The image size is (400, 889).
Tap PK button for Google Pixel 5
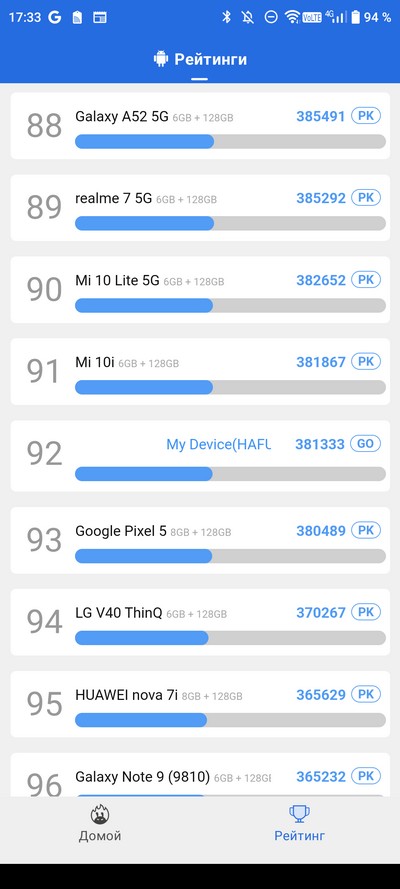pos(366,530)
